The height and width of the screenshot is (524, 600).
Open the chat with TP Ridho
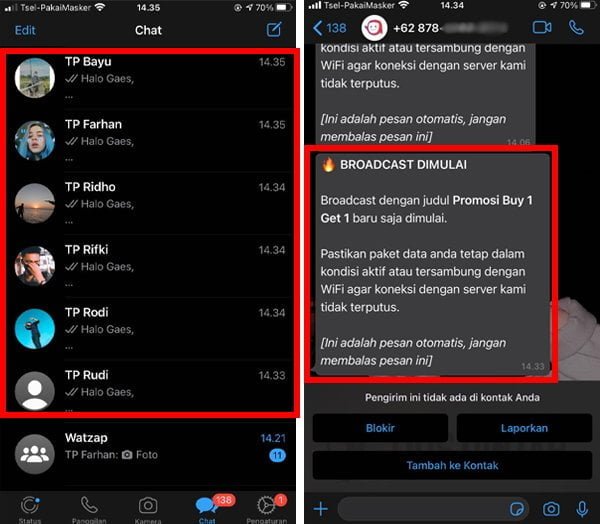150,203
